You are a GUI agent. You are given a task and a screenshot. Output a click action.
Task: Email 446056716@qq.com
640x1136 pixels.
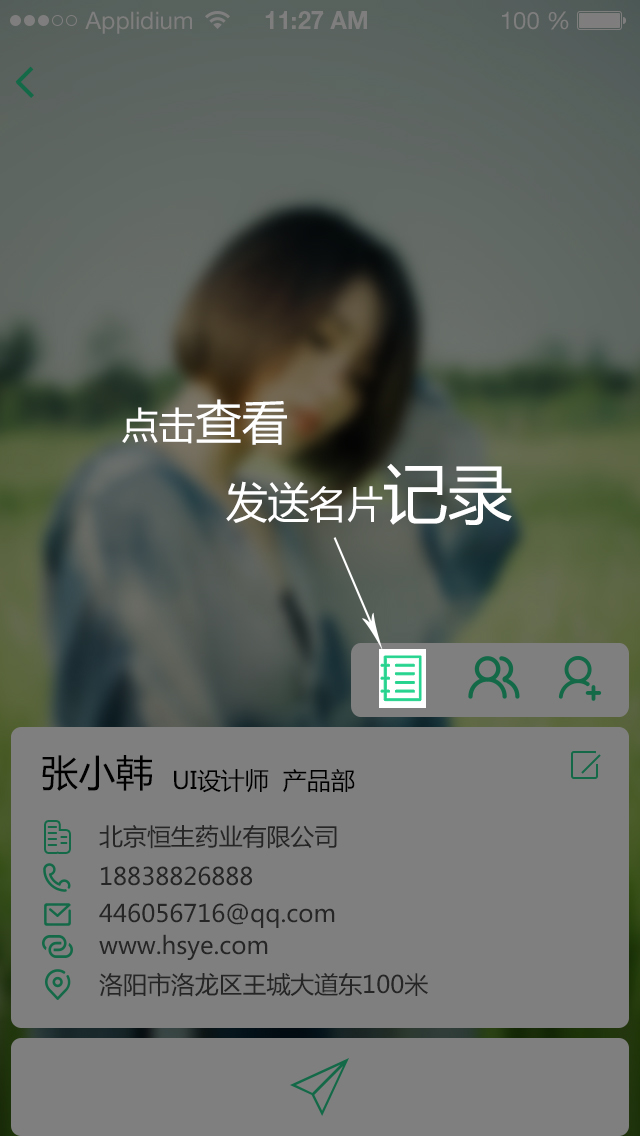(217, 913)
